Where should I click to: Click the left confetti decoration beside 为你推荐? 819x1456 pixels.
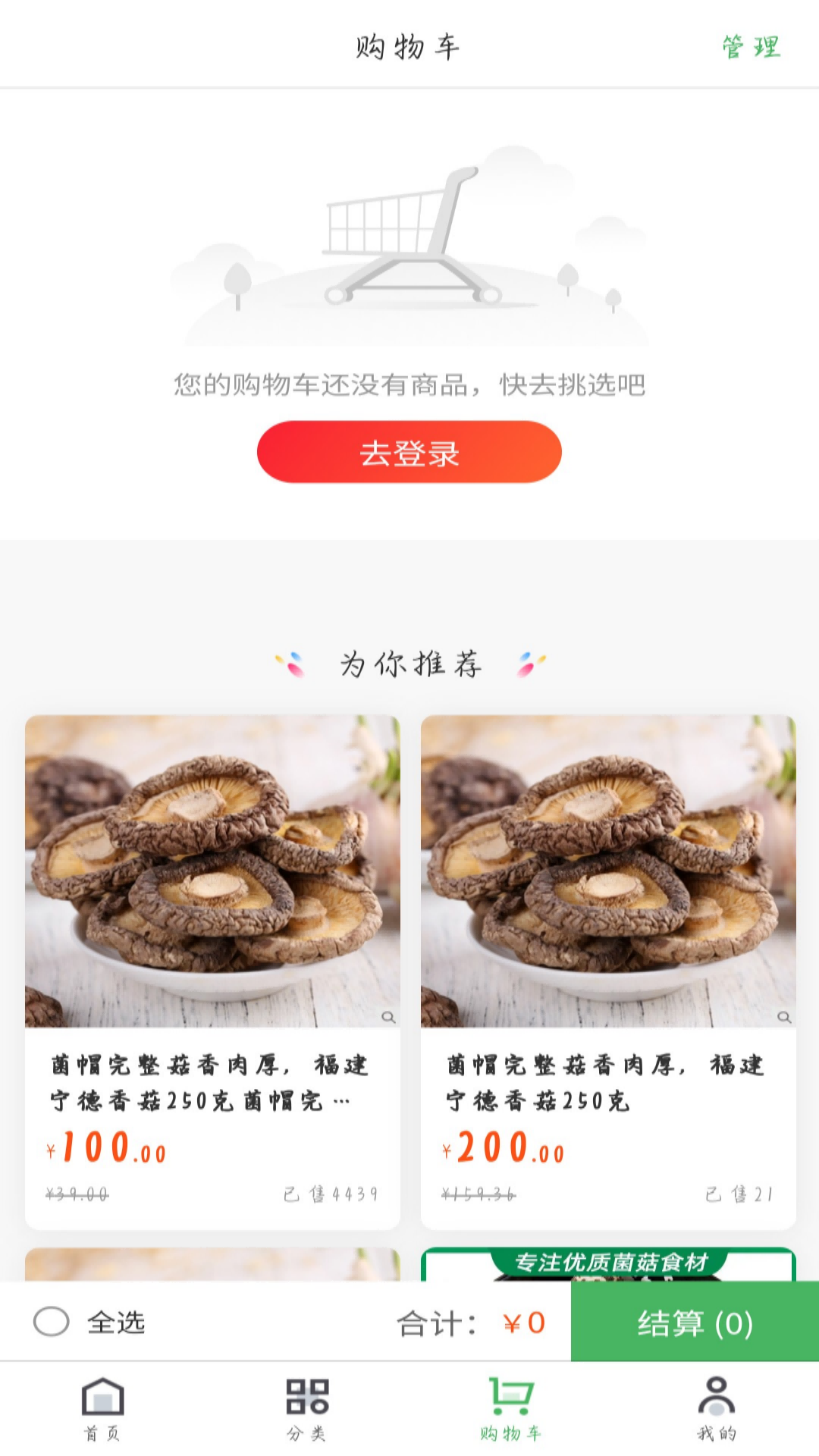coord(292,664)
